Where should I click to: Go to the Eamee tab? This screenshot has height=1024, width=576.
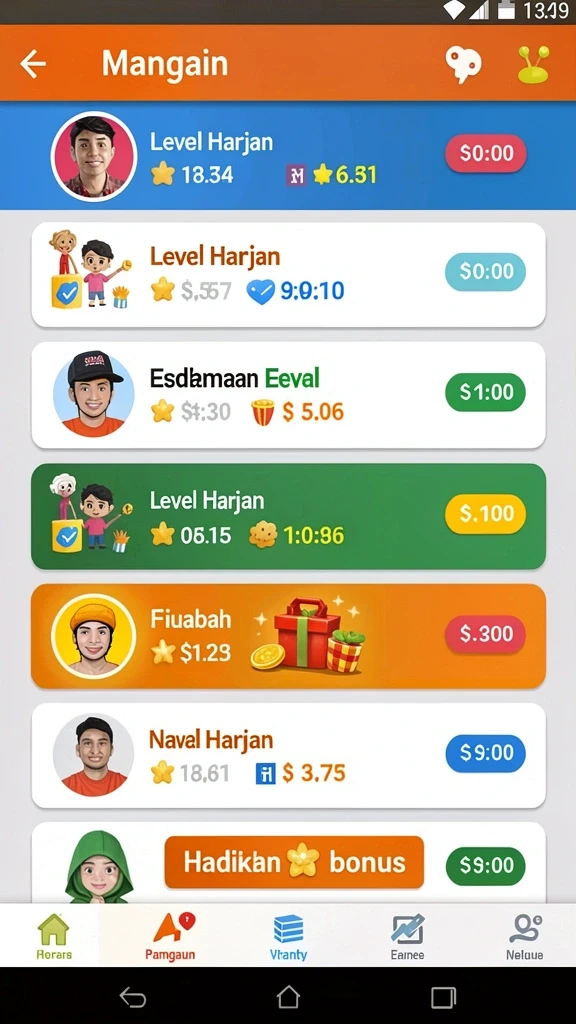[x=408, y=936]
